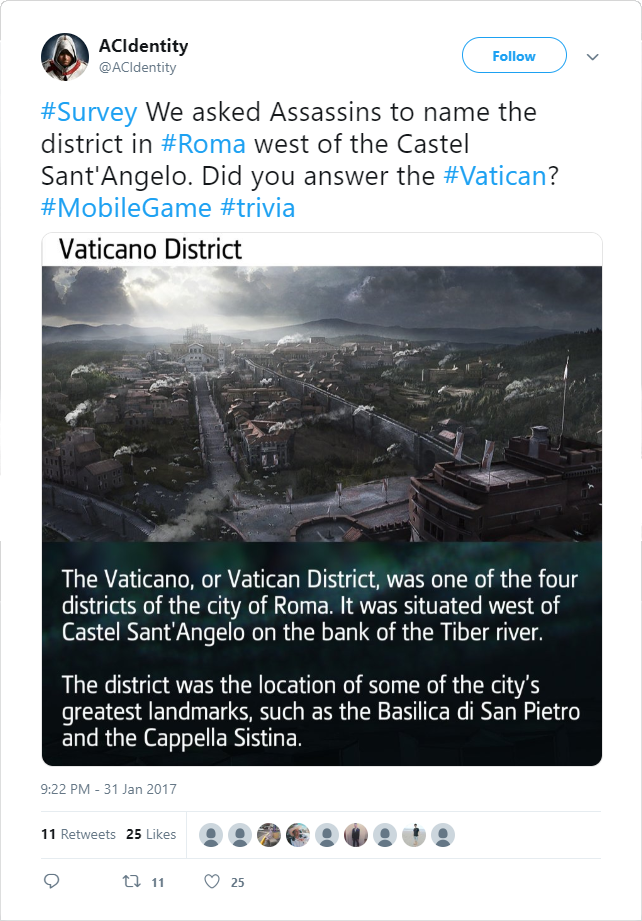Viewport: 642px width, 921px height.
Task: View the 11 Retweets list
Action: tap(78, 834)
